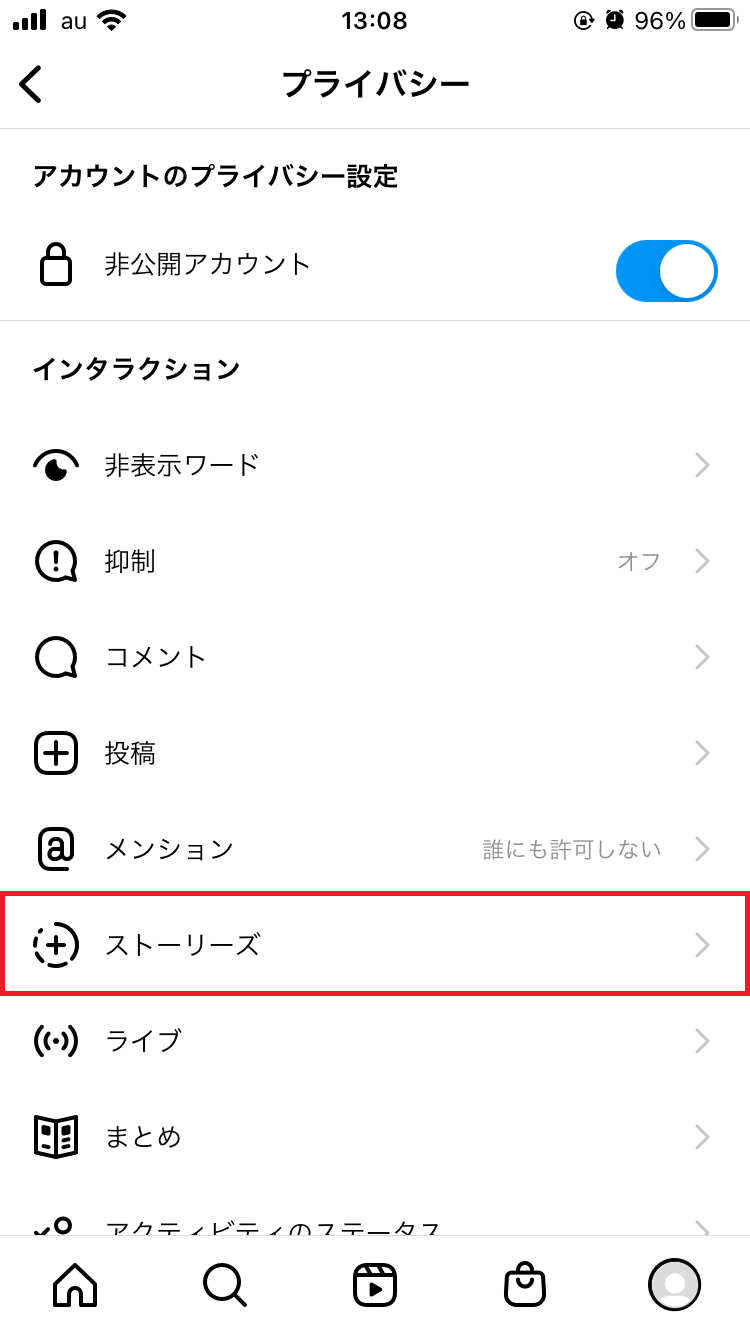Click the lock icon beside 非公開アカウント

pos(55,266)
